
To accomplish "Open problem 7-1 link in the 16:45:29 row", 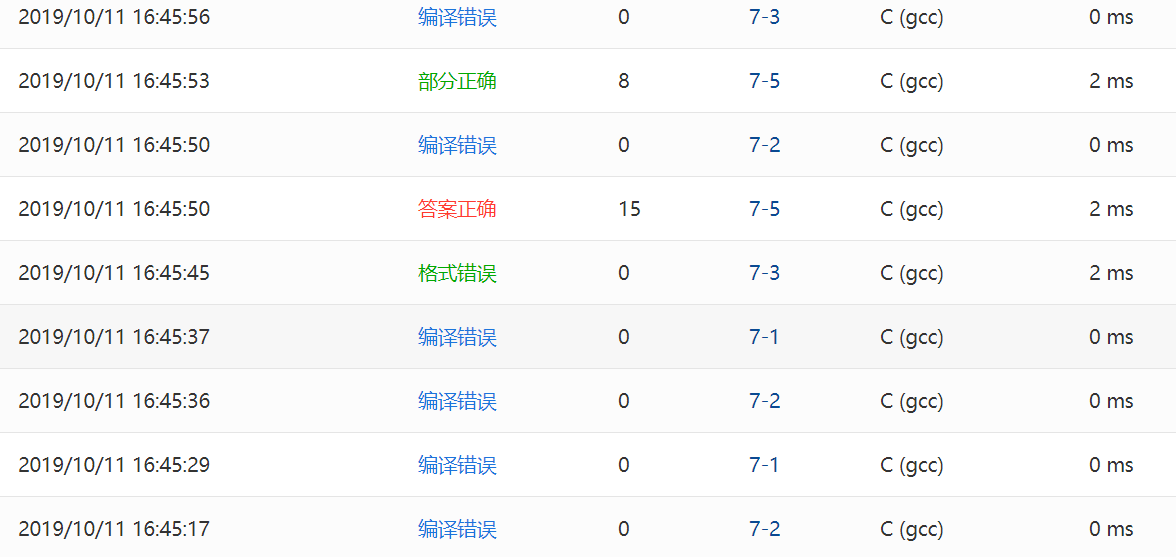I will click(x=764, y=465).
